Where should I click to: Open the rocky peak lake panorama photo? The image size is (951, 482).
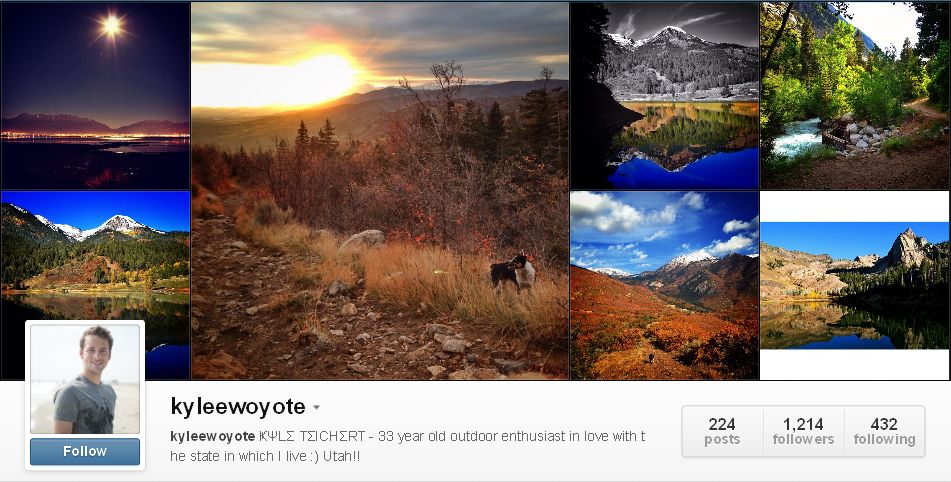[855, 285]
